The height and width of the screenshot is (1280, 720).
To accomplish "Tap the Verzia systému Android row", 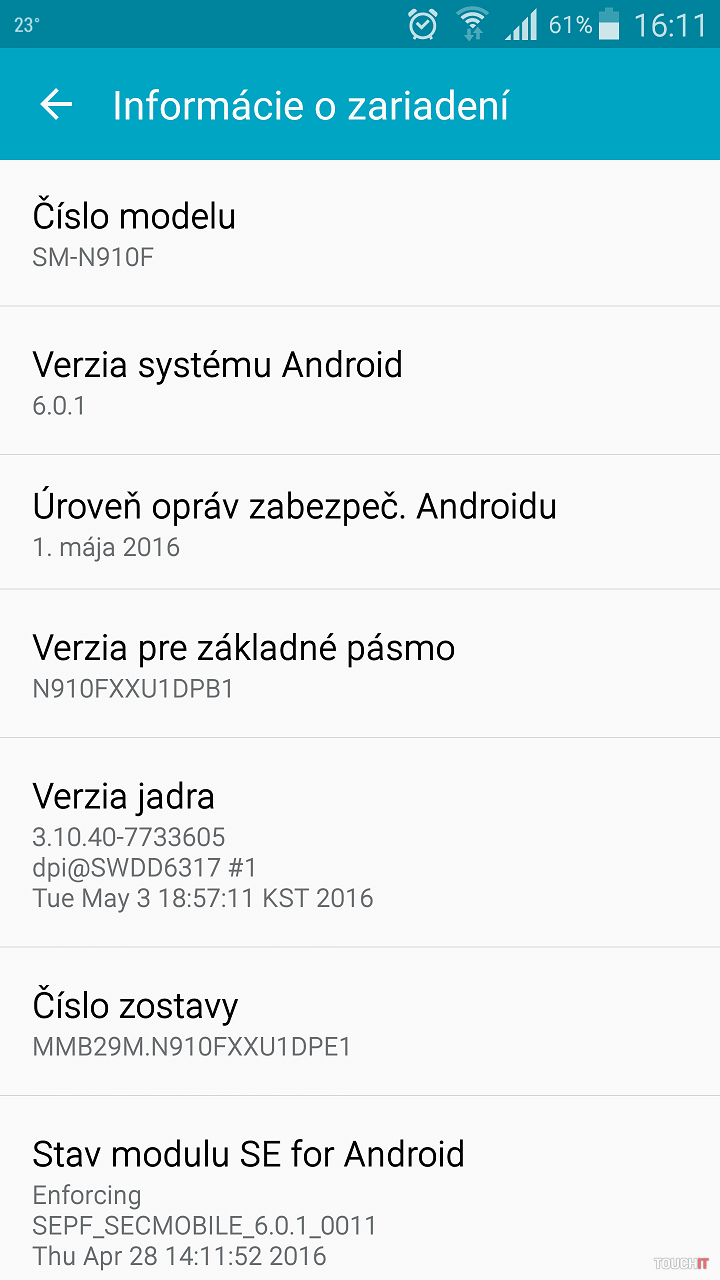I will point(360,381).
